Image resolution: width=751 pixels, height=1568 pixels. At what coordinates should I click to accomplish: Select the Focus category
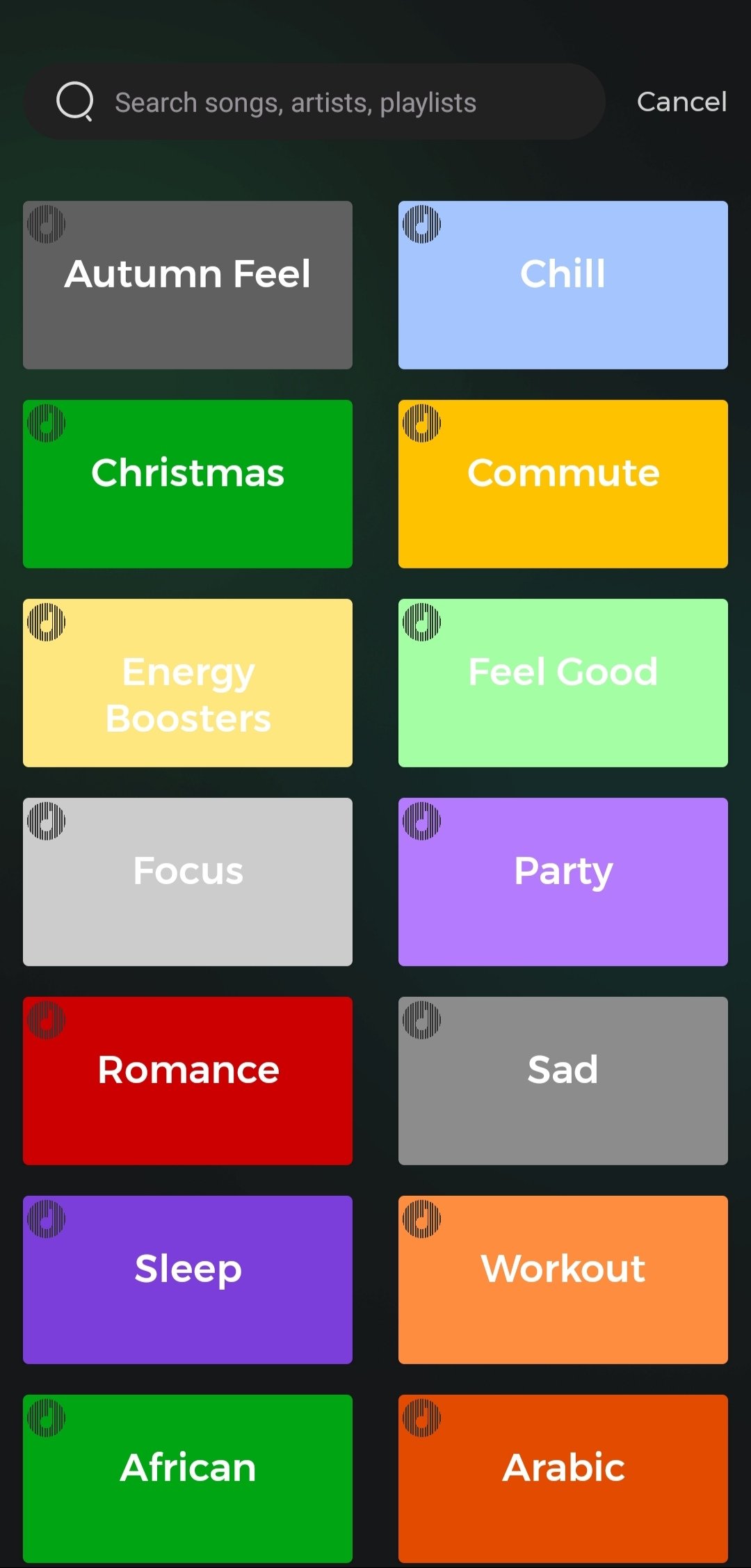tap(188, 882)
